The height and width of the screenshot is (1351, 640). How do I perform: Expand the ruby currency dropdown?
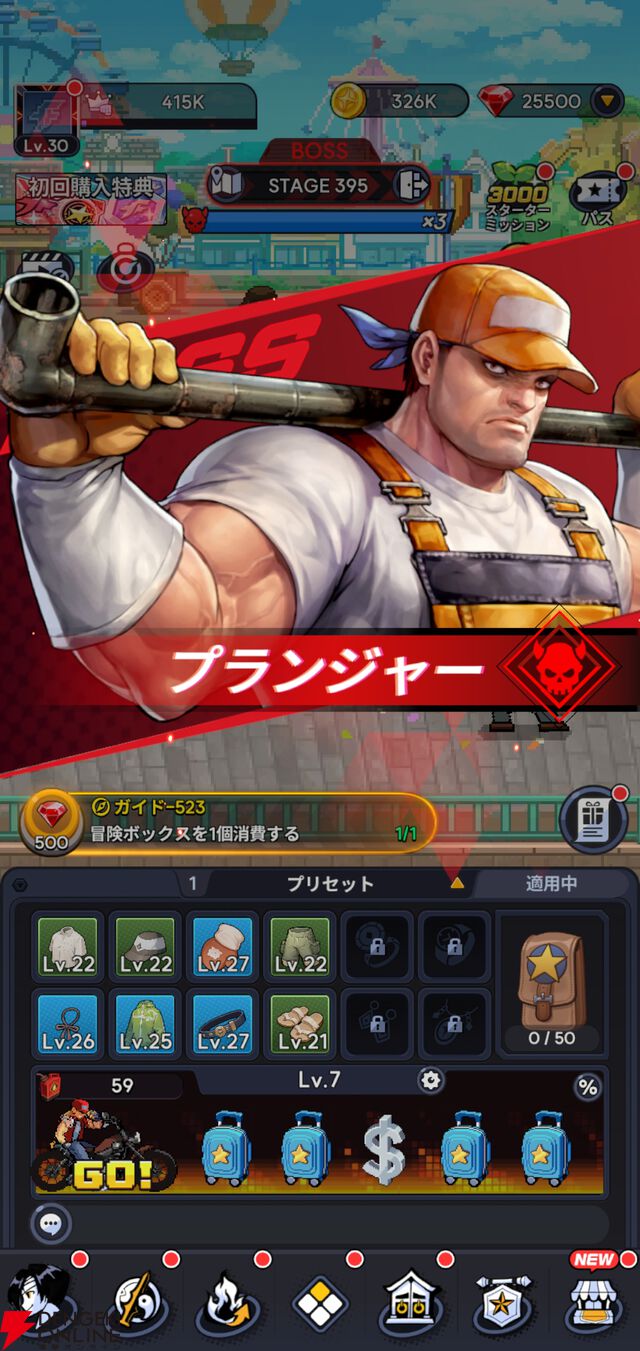coord(605,101)
